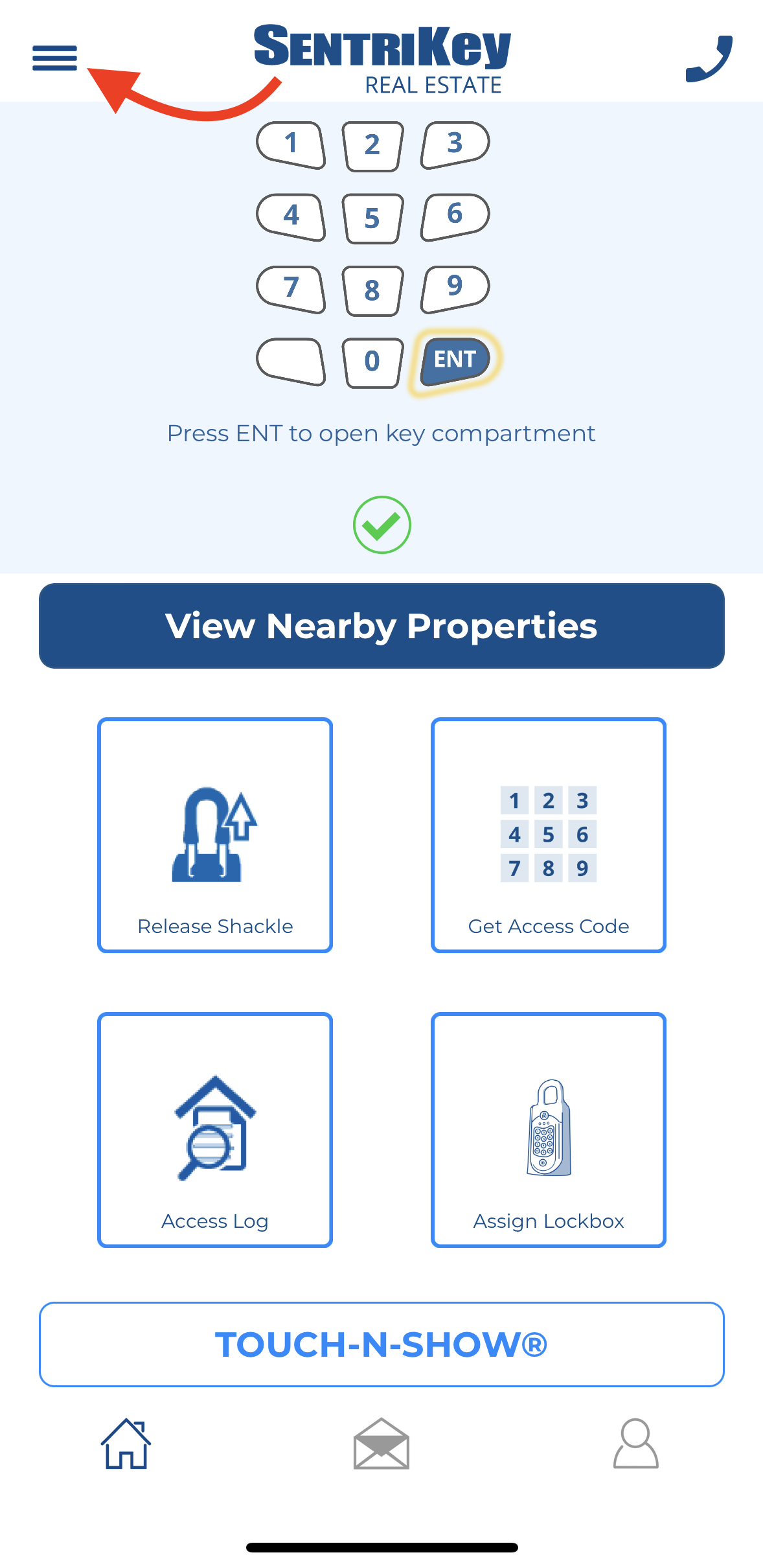The image size is (763, 1568).
Task: Tap the View Nearby Properties button
Action: click(x=381, y=625)
